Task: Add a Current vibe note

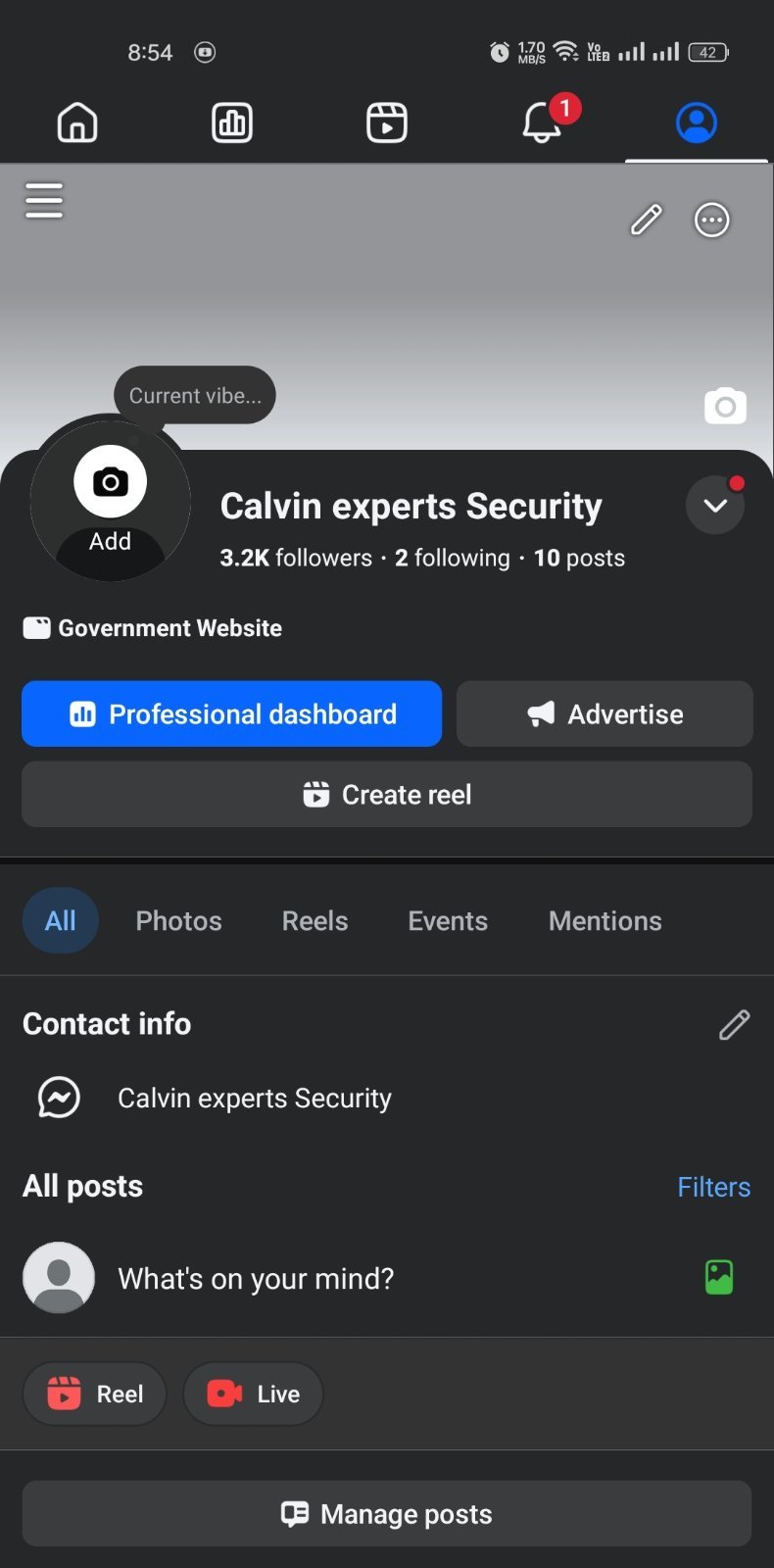Action: [x=195, y=395]
